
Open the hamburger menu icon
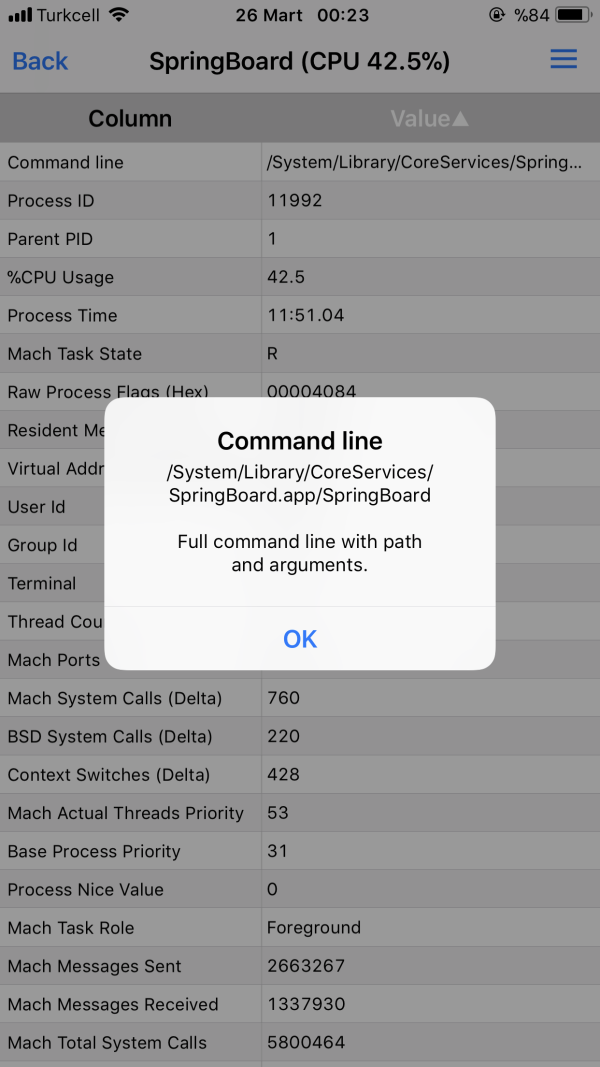coord(563,60)
